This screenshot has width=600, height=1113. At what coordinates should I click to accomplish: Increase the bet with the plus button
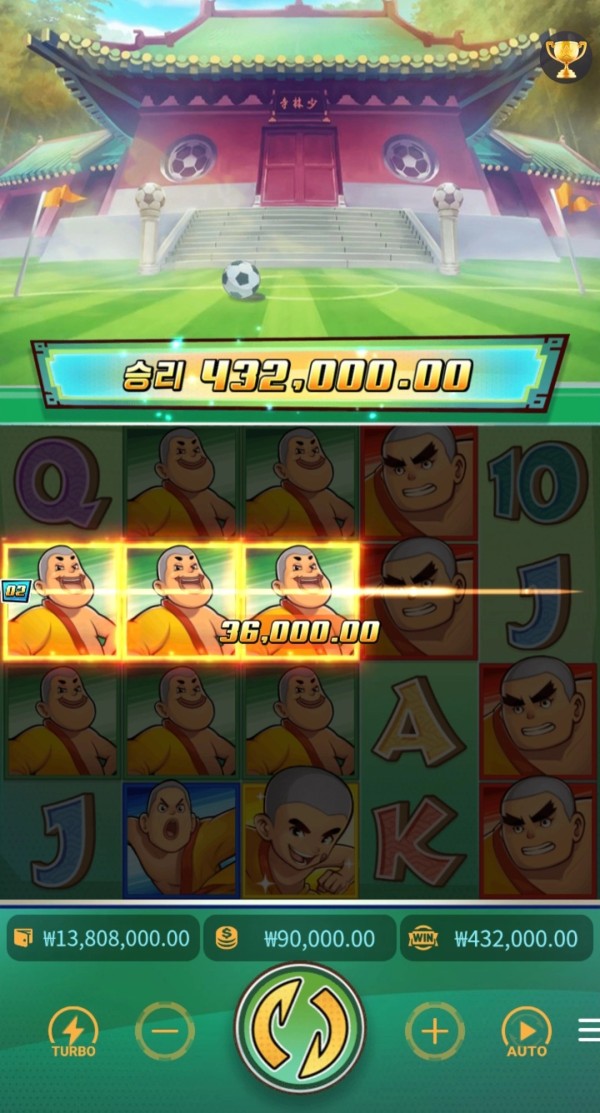click(x=434, y=1030)
